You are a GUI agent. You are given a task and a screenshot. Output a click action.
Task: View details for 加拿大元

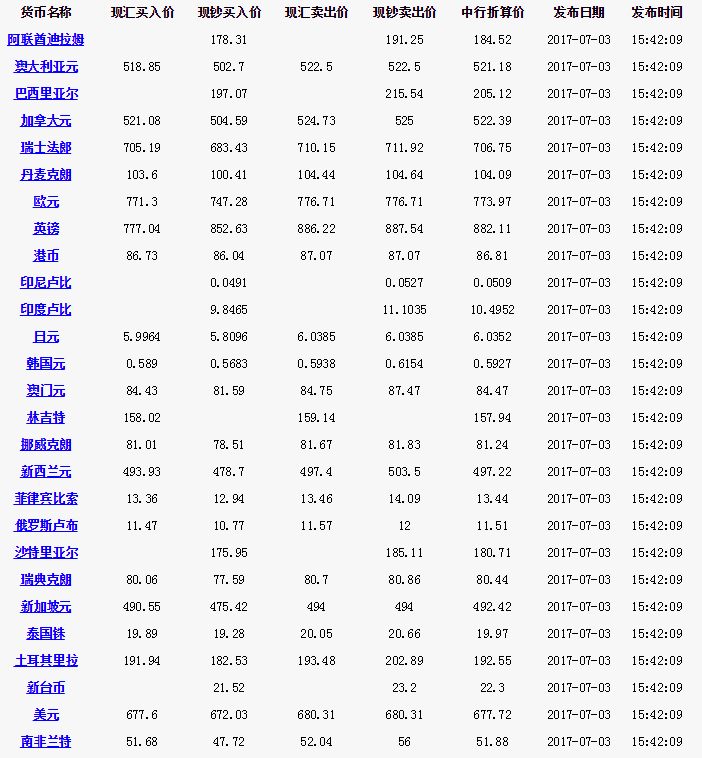point(46,121)
